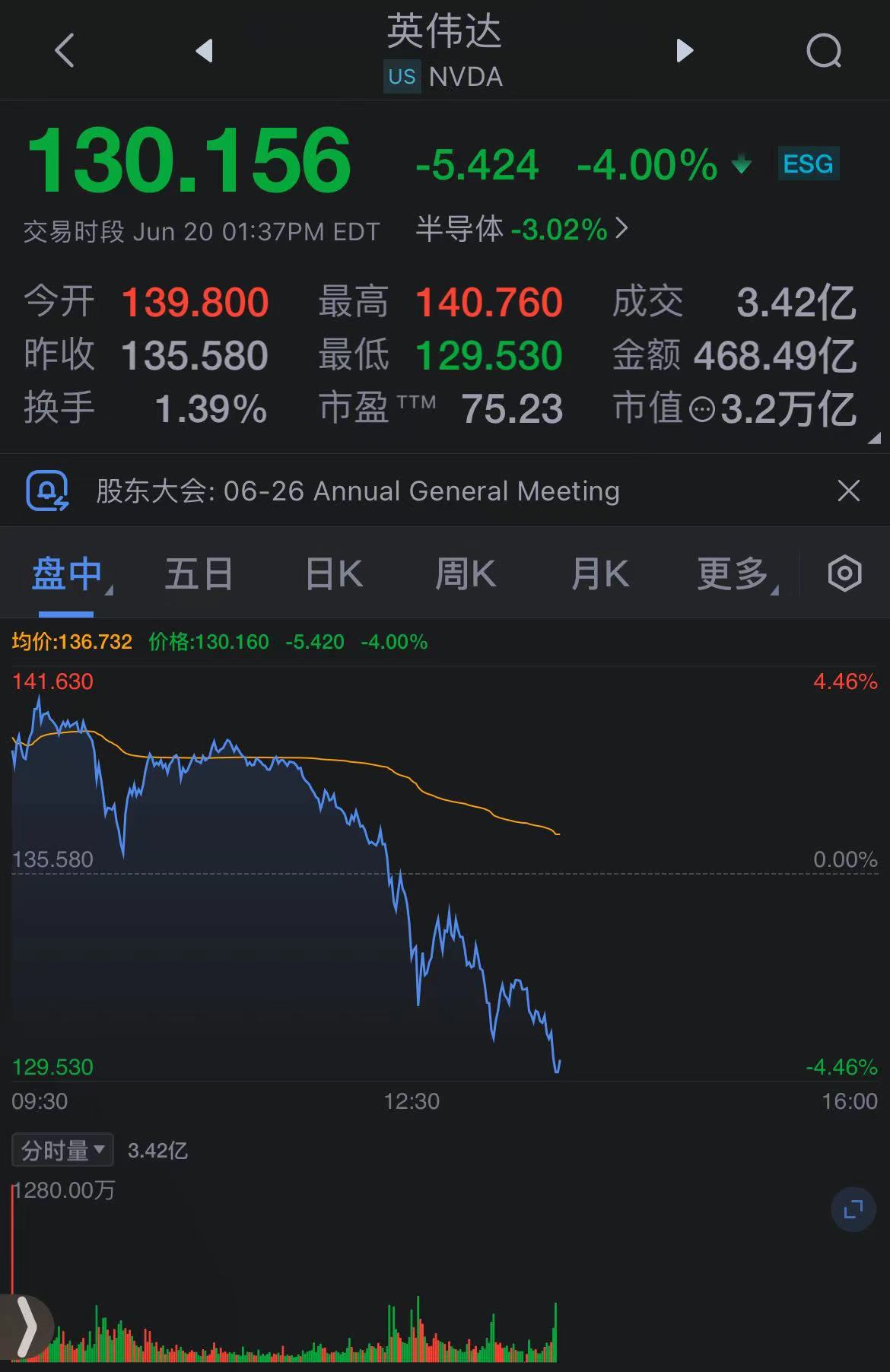Image resolution: width=890 pixels, height=1372 pixels.
Task: Go back to the previous page
Action: (65, 51)
